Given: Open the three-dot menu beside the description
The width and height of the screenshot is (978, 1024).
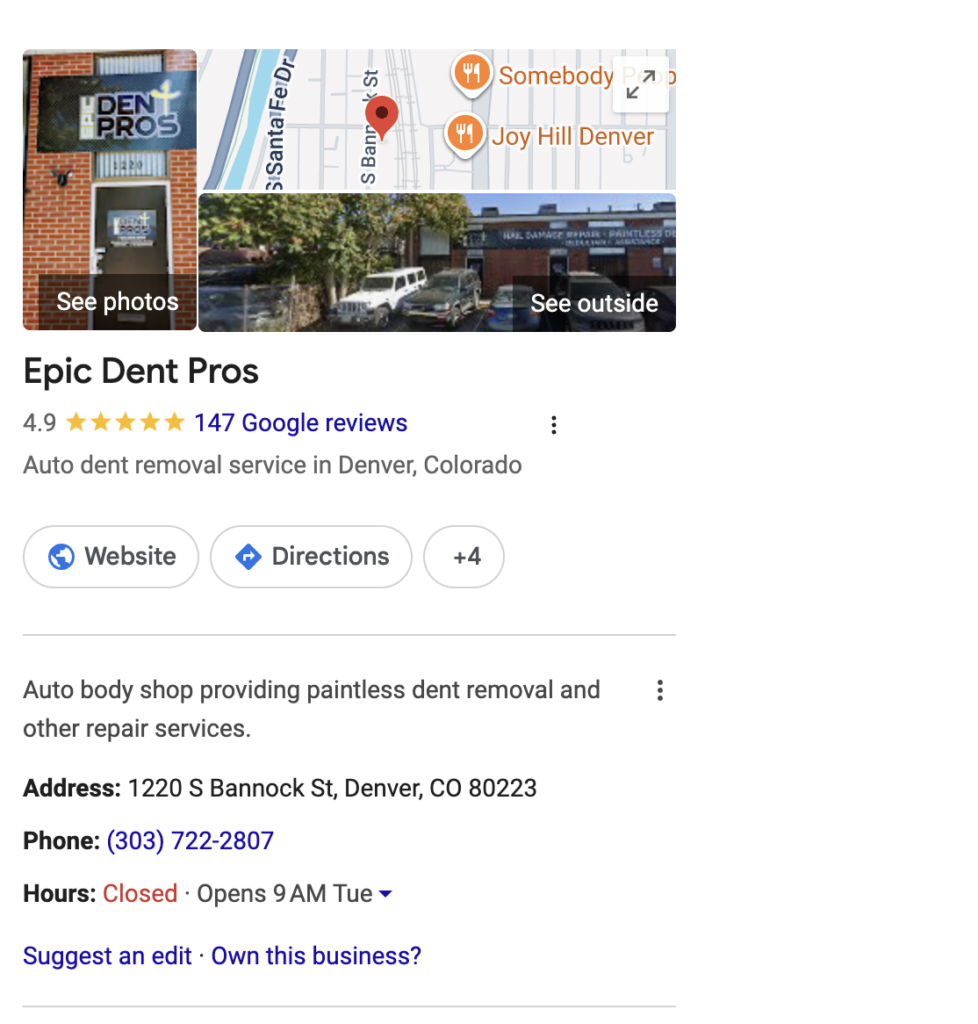Looking at the screenshot, I should pyautogui.click(x=660, y=690).
